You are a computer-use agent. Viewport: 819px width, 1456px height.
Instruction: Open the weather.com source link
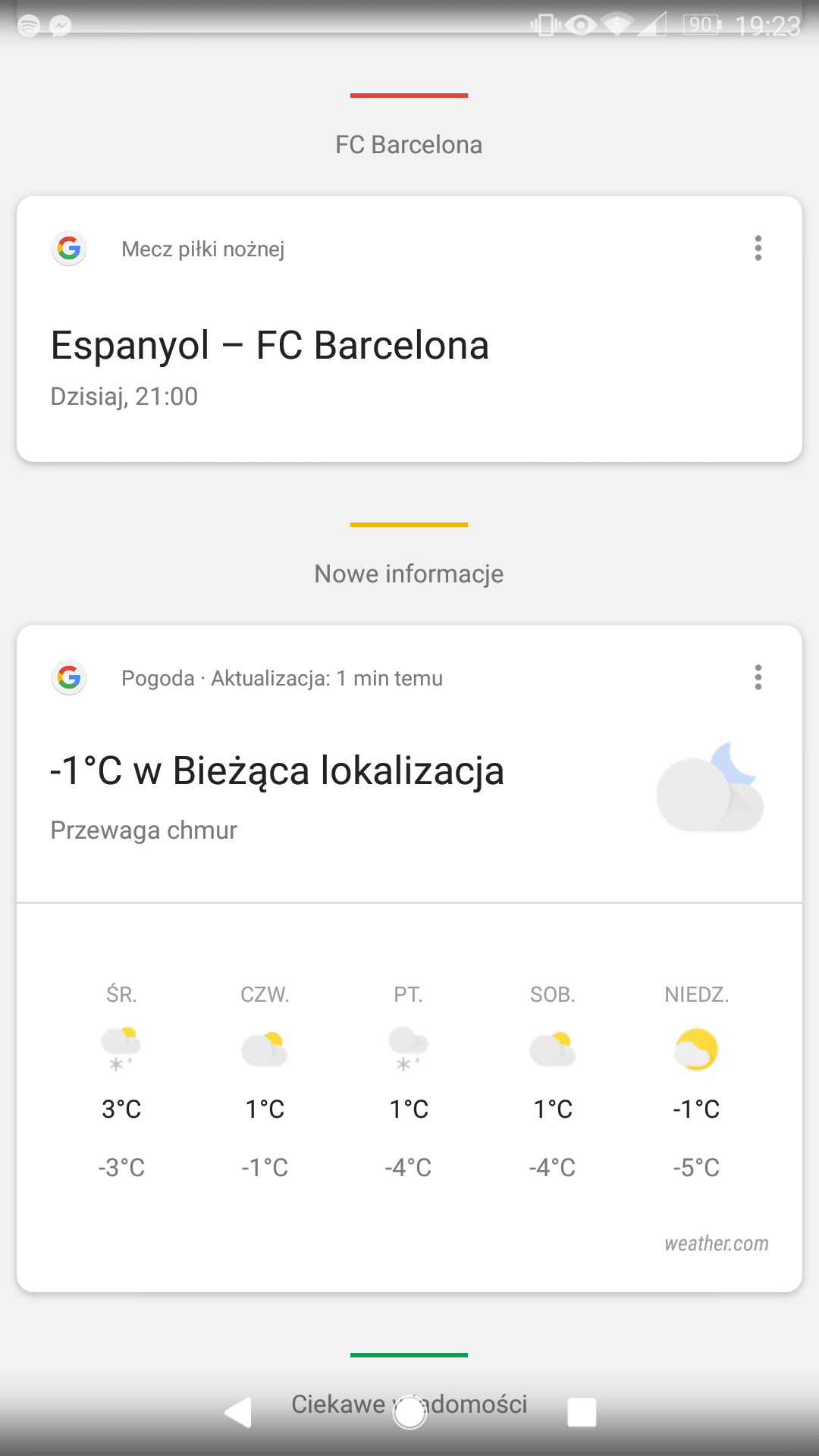point(716,1244)
